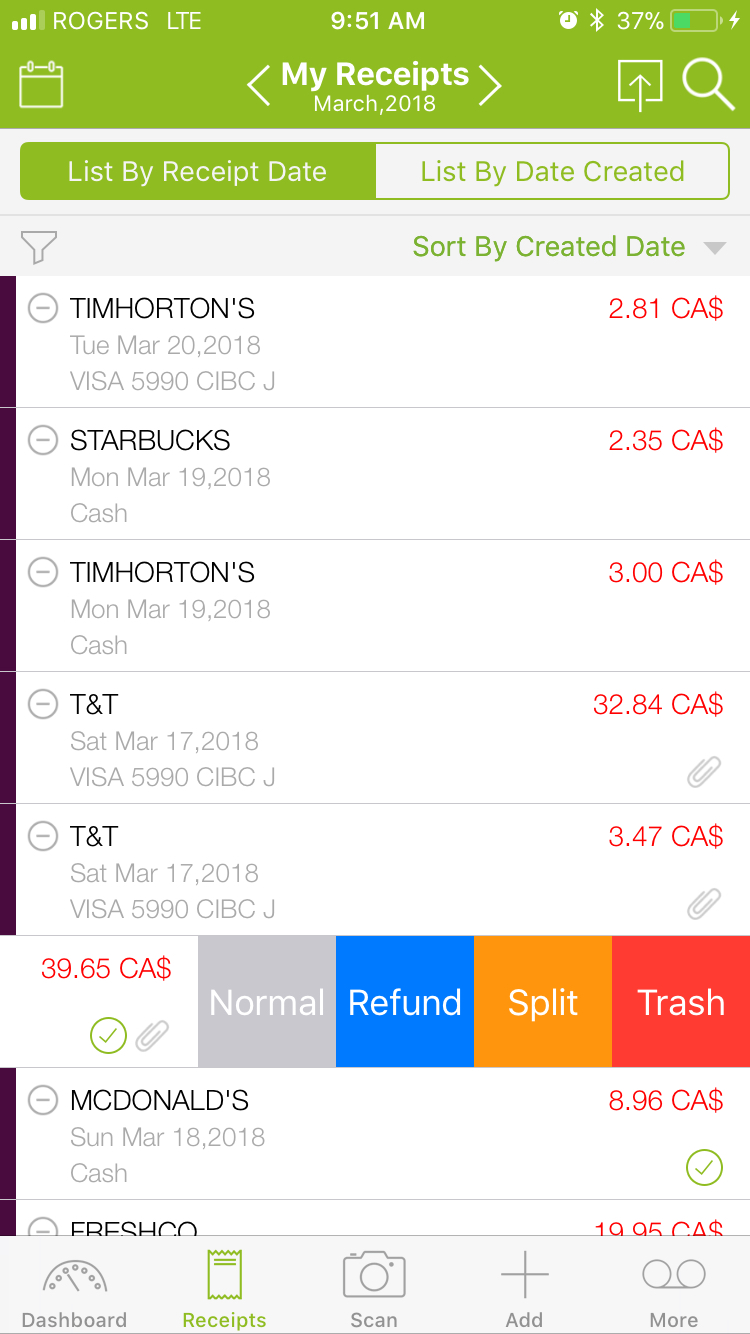Split the swiped receipt
Viewport: 750px width, 1334px height.
(x=543, y=1001)
